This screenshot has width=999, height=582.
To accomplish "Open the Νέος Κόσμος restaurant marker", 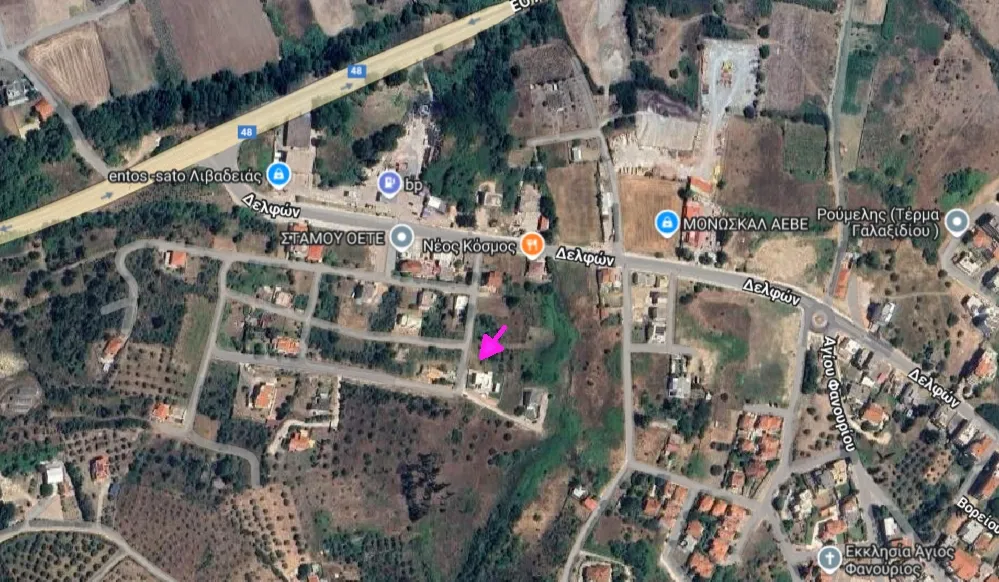I will (533, 242).
